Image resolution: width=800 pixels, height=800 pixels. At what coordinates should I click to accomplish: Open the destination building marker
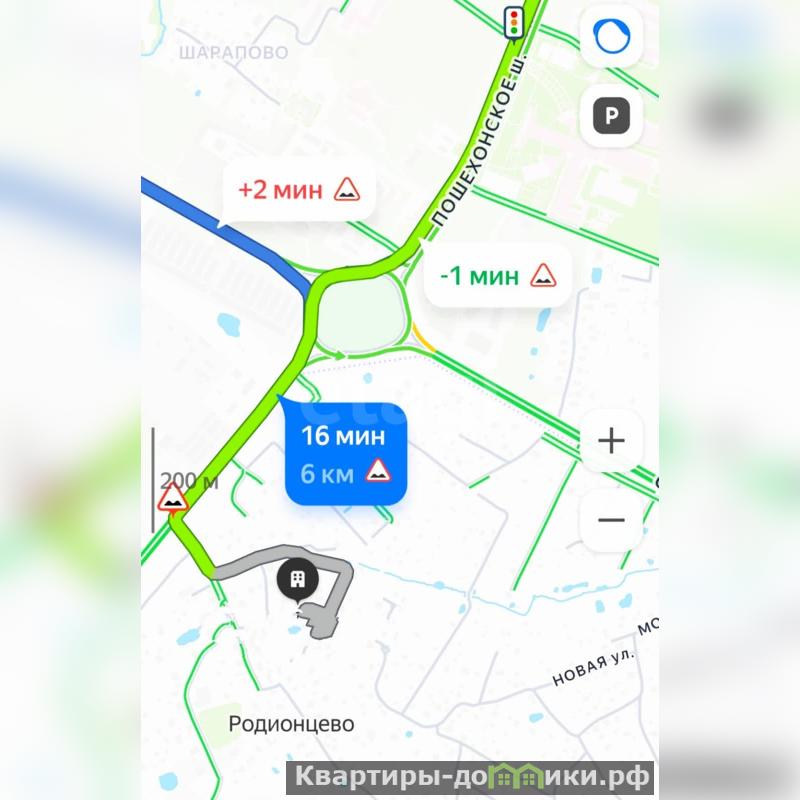click(x=298, y=580)
